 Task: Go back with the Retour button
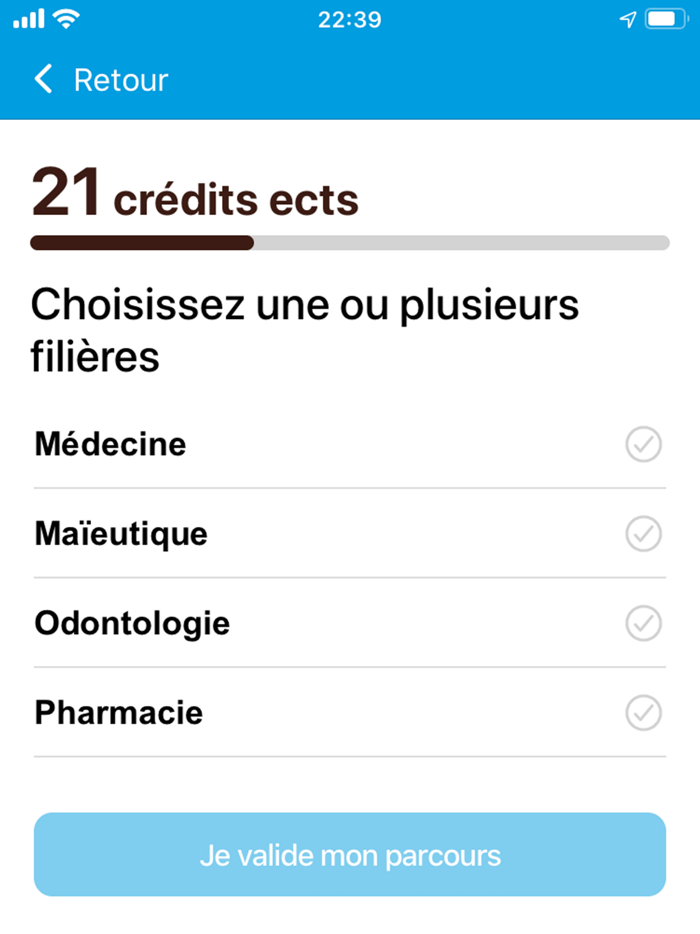coord(100,80)
